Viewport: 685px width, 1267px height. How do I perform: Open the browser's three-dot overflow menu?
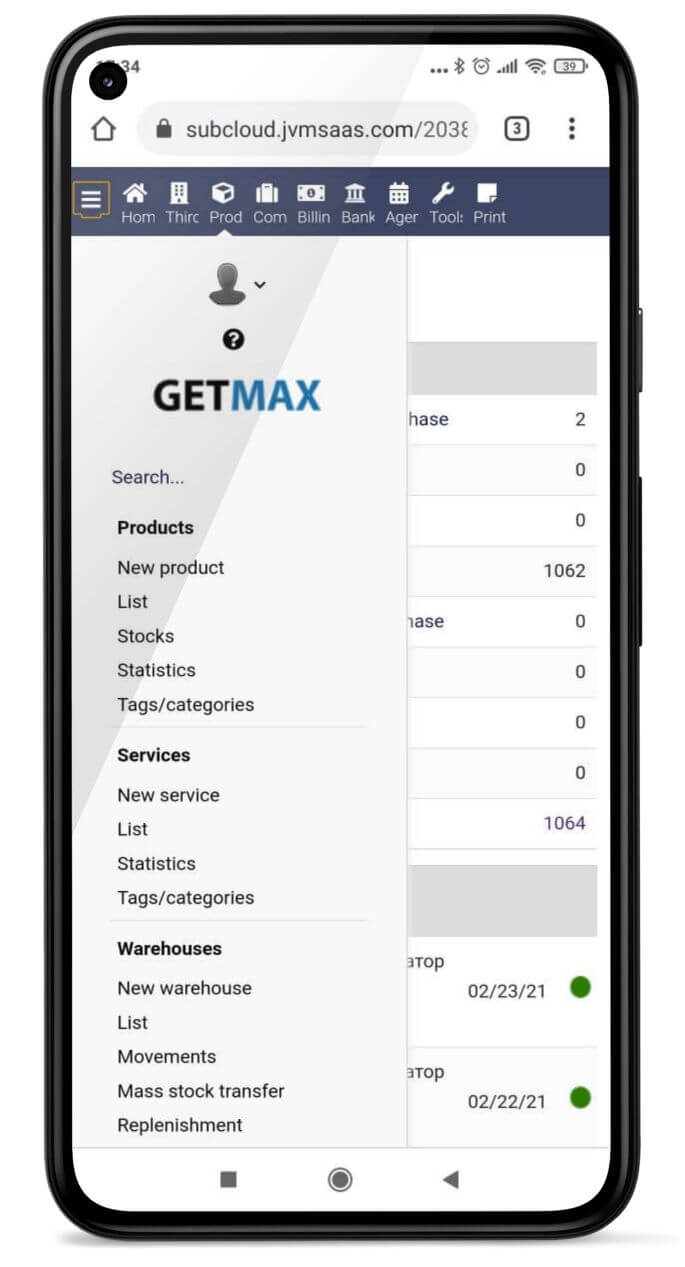pyautogui.click(x=571, y=129)
